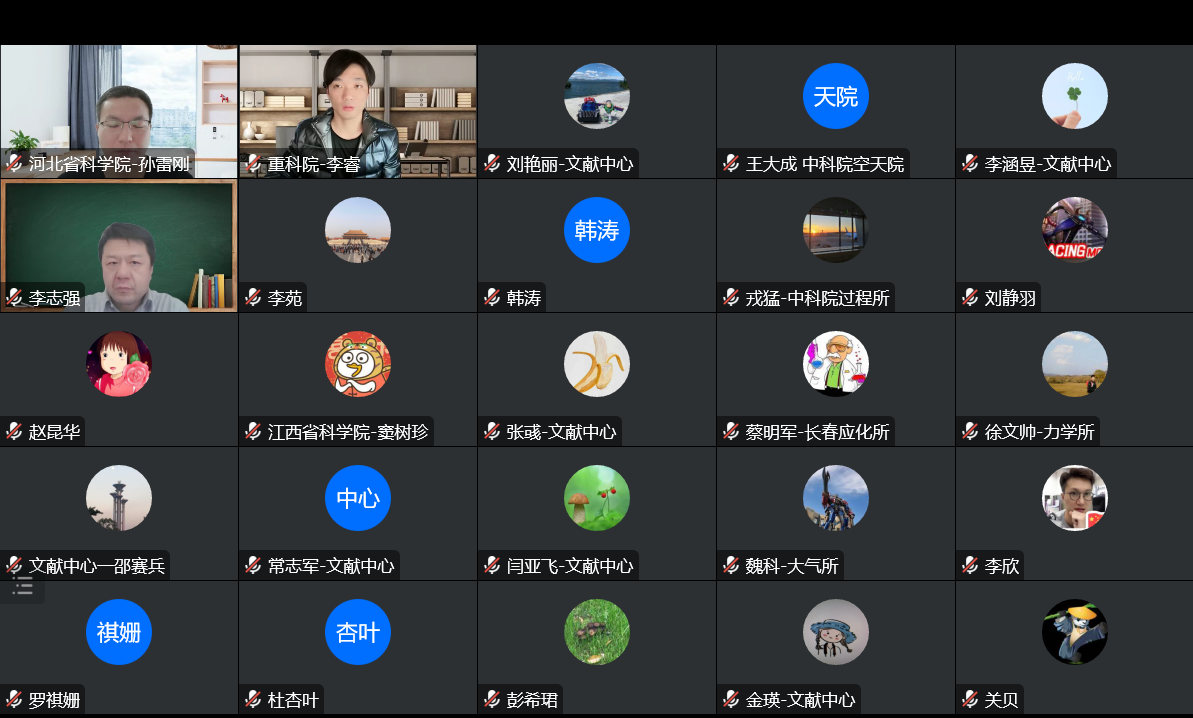
Task: Open 张彧-文献中心's participant tile
Action: tap(597, 379)
